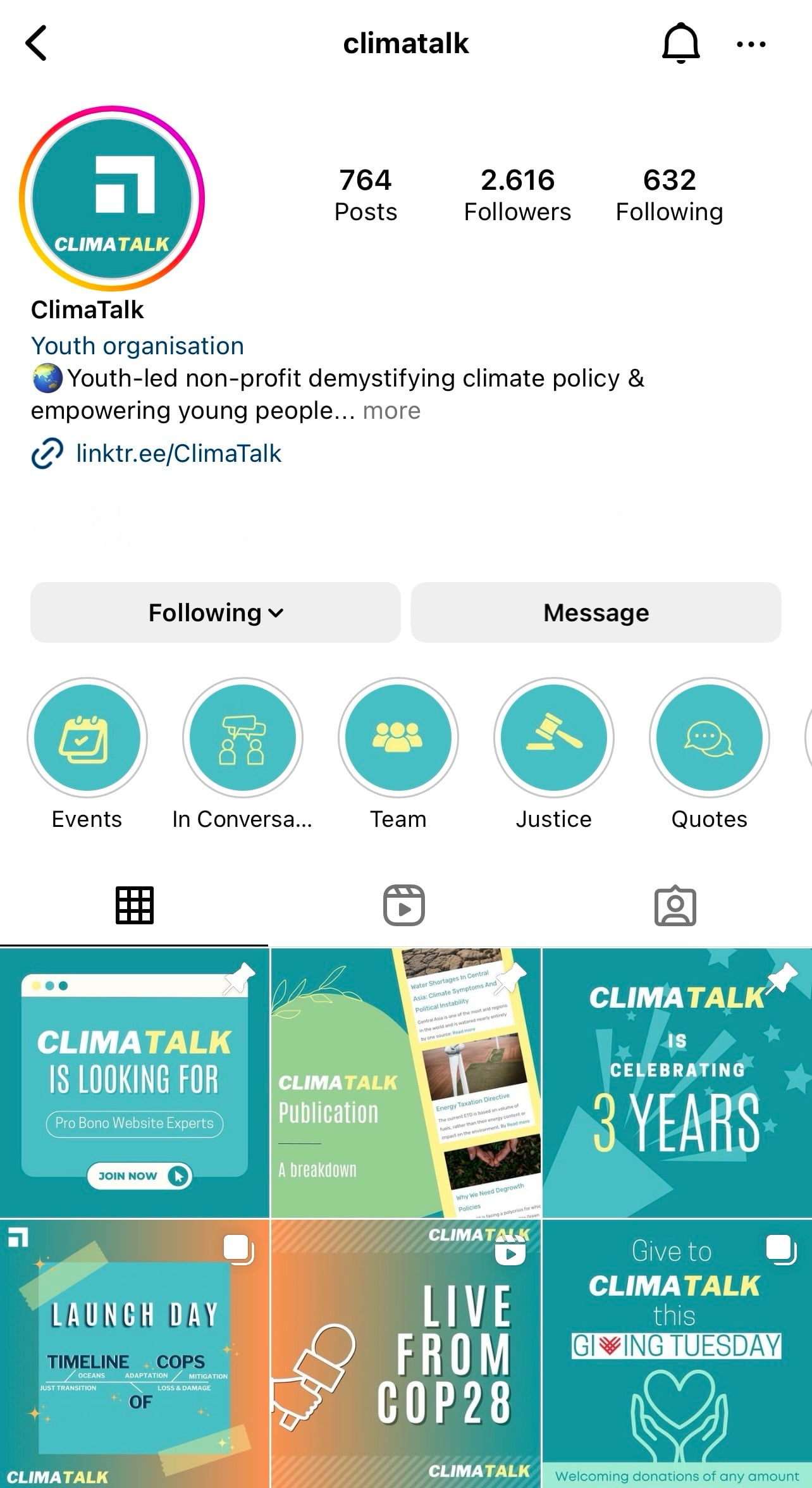
Task: Go back using the arrow icon
Action: 36,43
